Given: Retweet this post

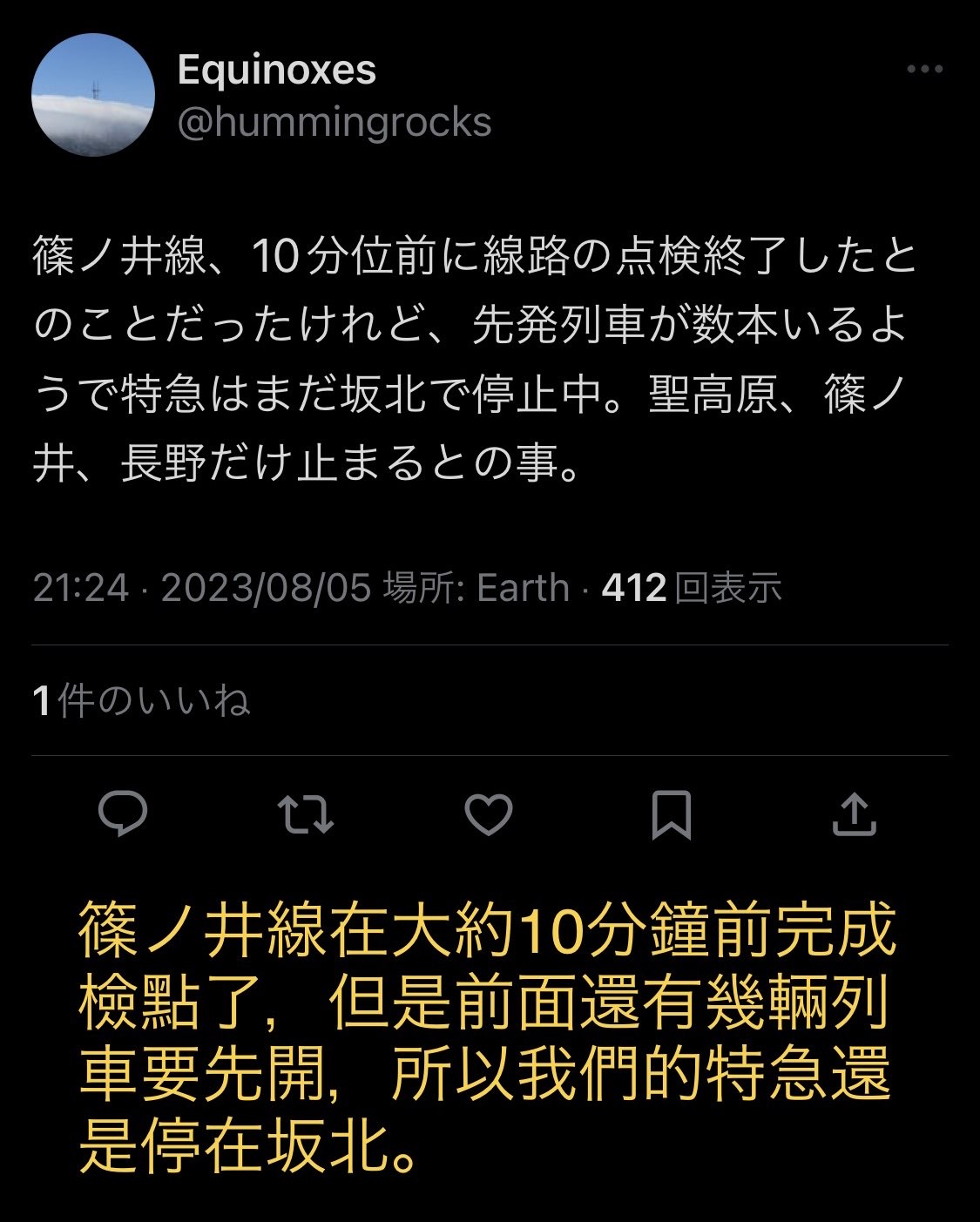Looking at the screenshot, I should click(x=306, y=814).
